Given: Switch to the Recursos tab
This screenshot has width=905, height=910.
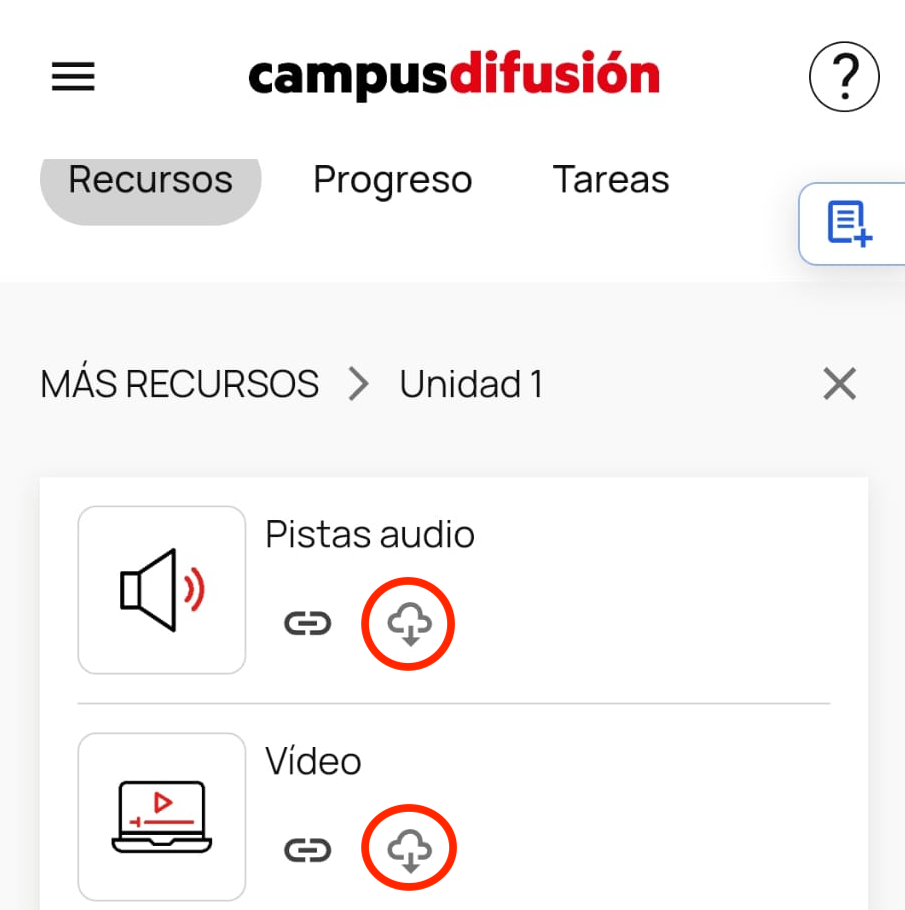Looking at the screenshot, I should pyautogui.click(x=150, y=180).
